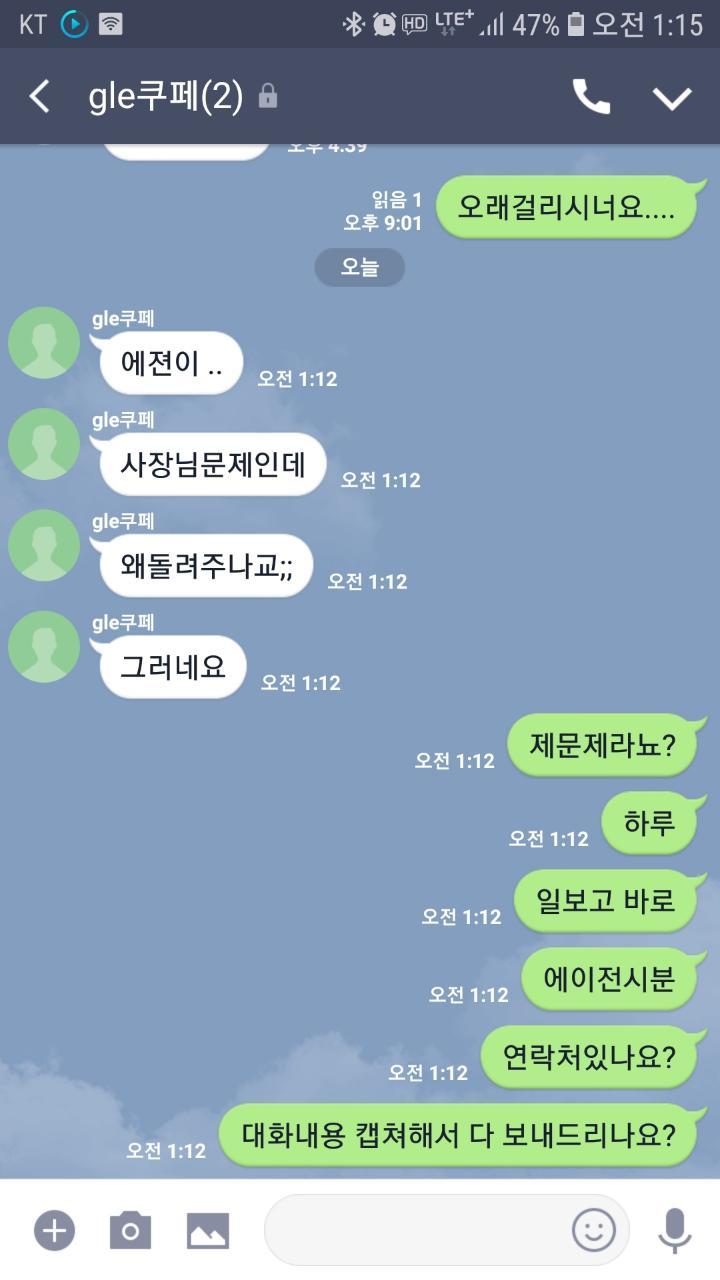Open the emoji sticker picker
The image size is (720, 1280).
(593, 1230)
